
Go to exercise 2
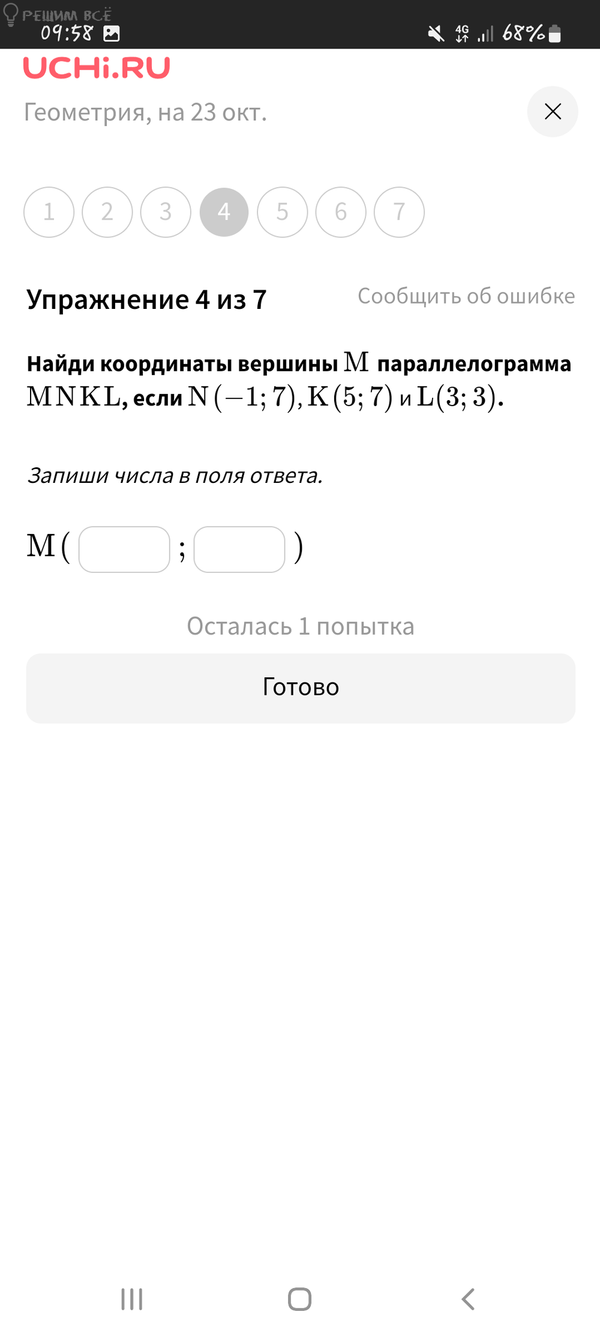pos(107,212)
